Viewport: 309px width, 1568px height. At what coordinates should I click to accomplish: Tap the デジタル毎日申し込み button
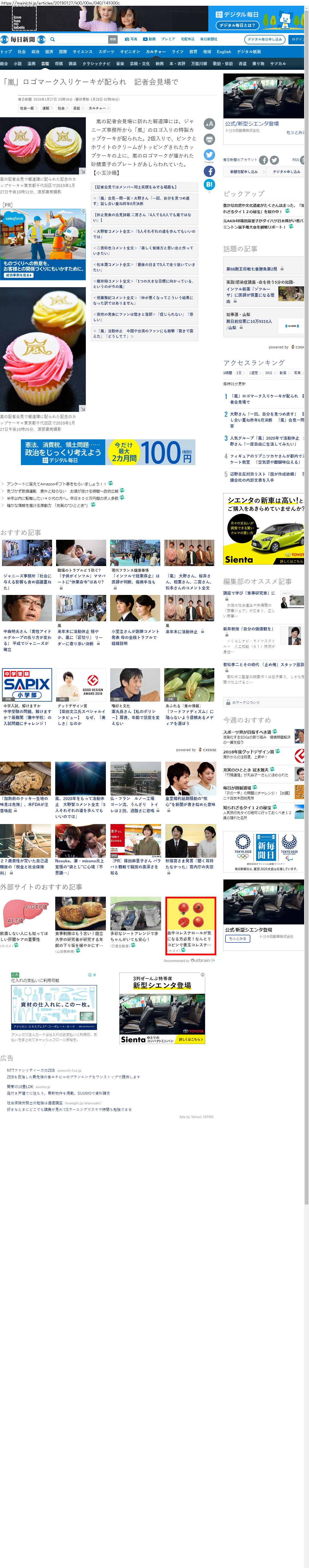(x=265, y=39)
